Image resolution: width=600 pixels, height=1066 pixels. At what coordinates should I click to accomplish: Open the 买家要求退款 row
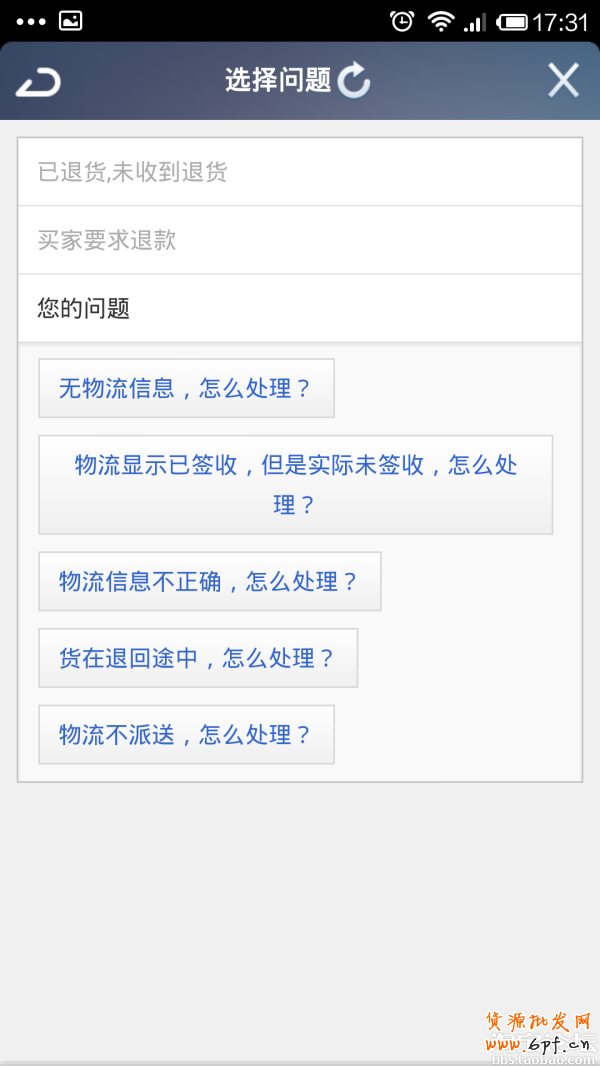tap(299, 240)
